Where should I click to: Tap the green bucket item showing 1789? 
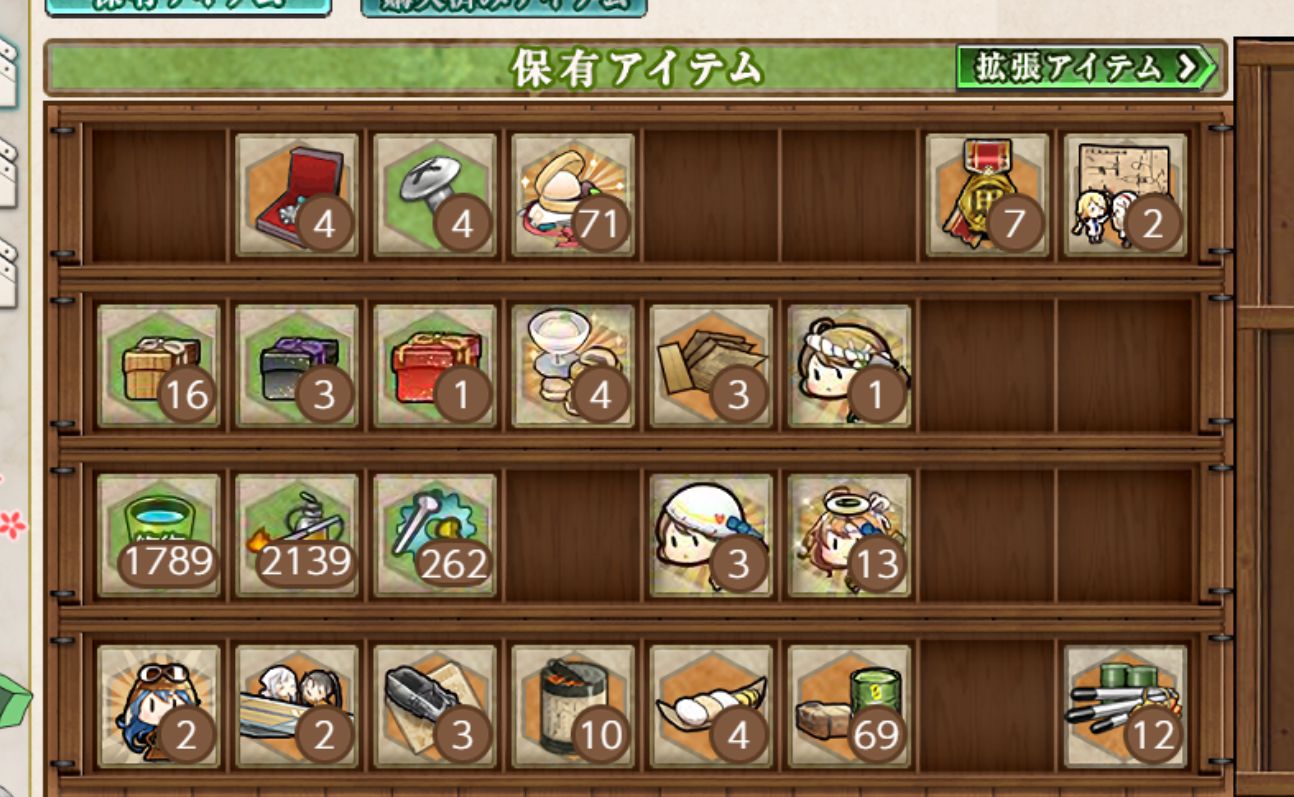159,536
